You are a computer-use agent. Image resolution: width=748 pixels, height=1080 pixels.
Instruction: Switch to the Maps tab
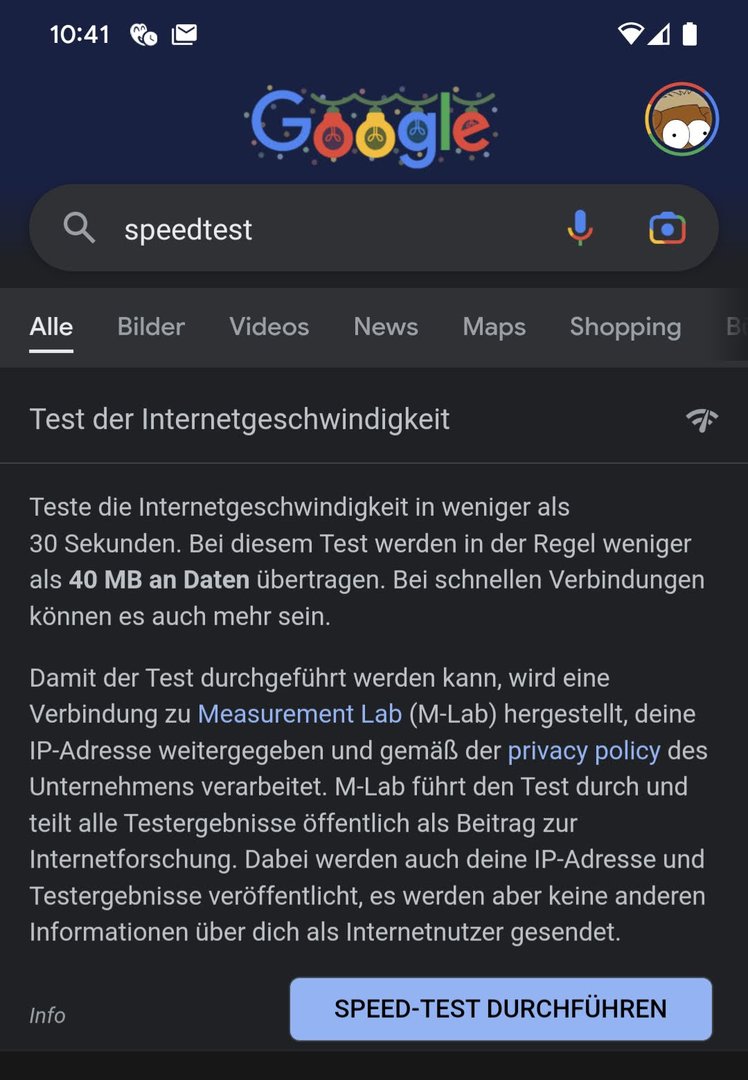[494, 327]
